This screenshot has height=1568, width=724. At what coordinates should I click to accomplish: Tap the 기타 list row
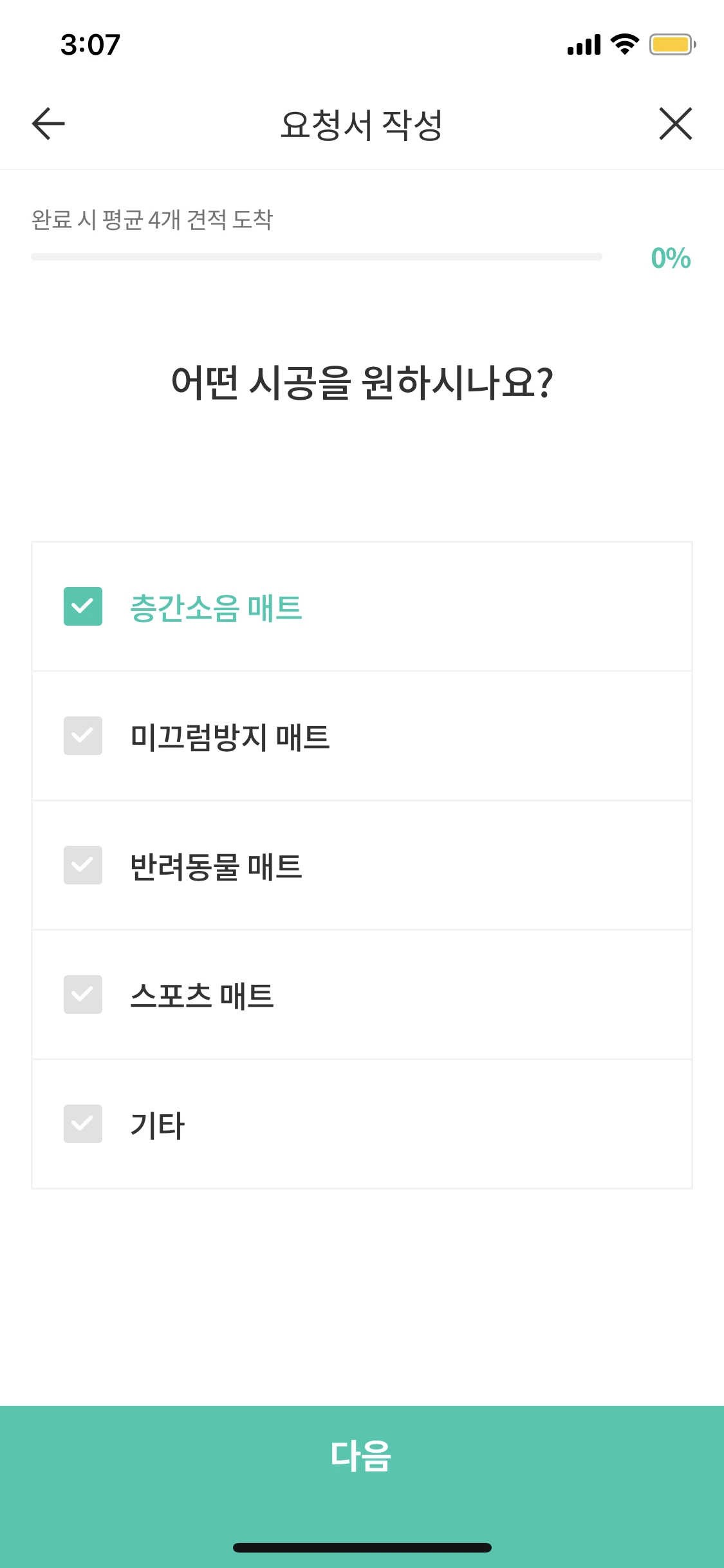(x=154, y=1124)
